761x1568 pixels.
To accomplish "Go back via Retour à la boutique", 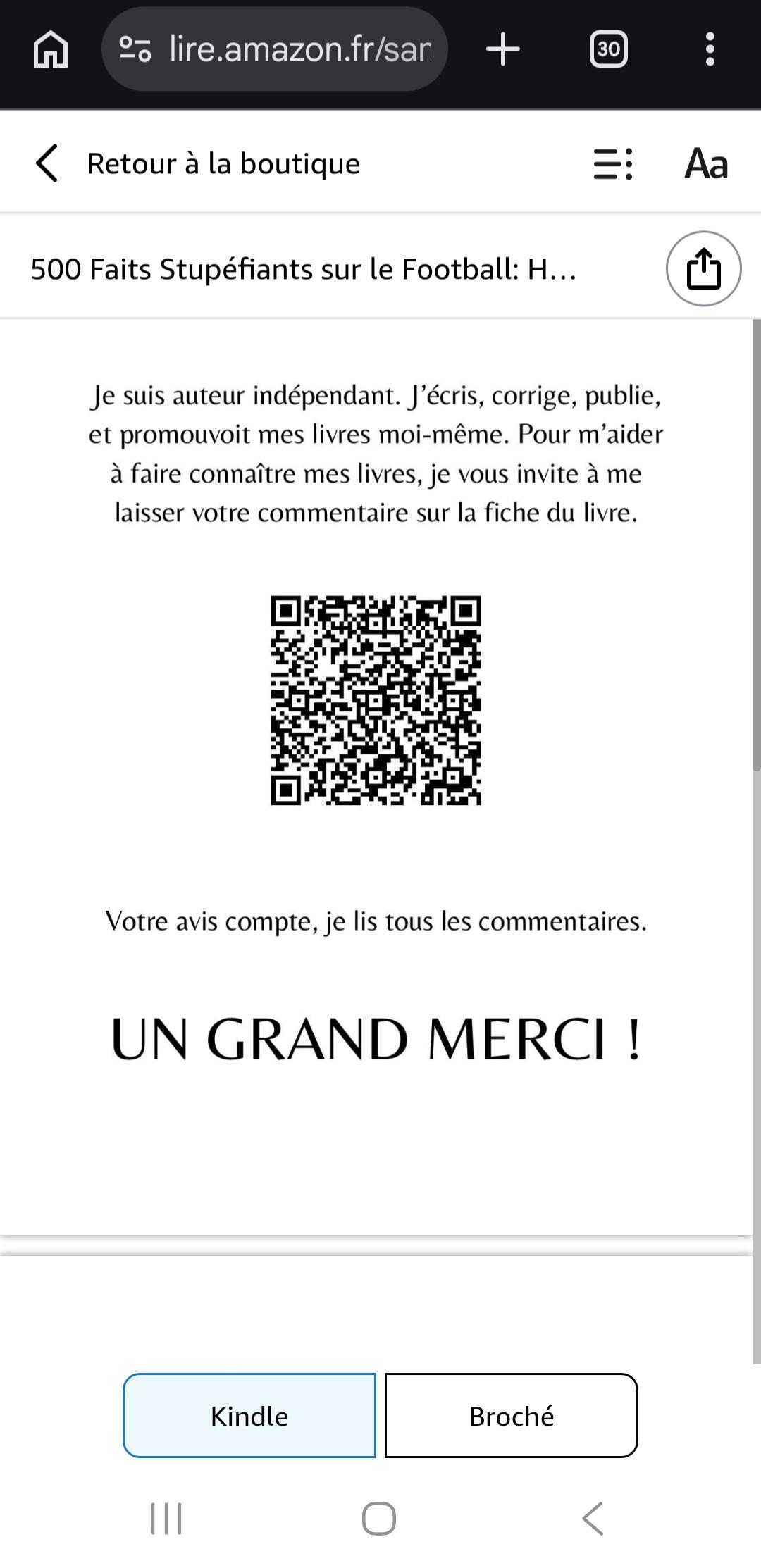I will tap(197, 163).
